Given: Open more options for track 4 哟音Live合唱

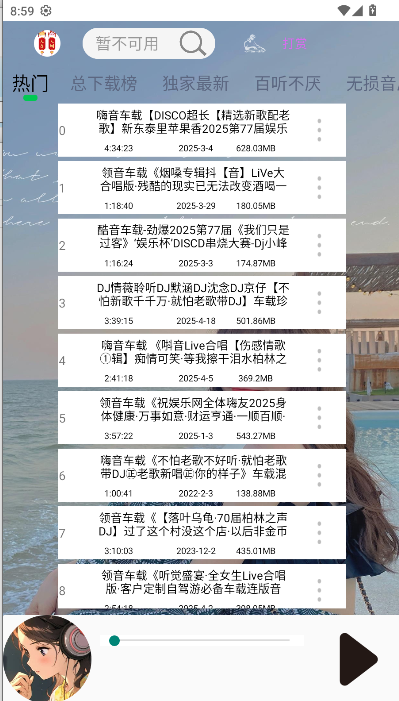Looking at the screenshot, I should coord(319,360).
